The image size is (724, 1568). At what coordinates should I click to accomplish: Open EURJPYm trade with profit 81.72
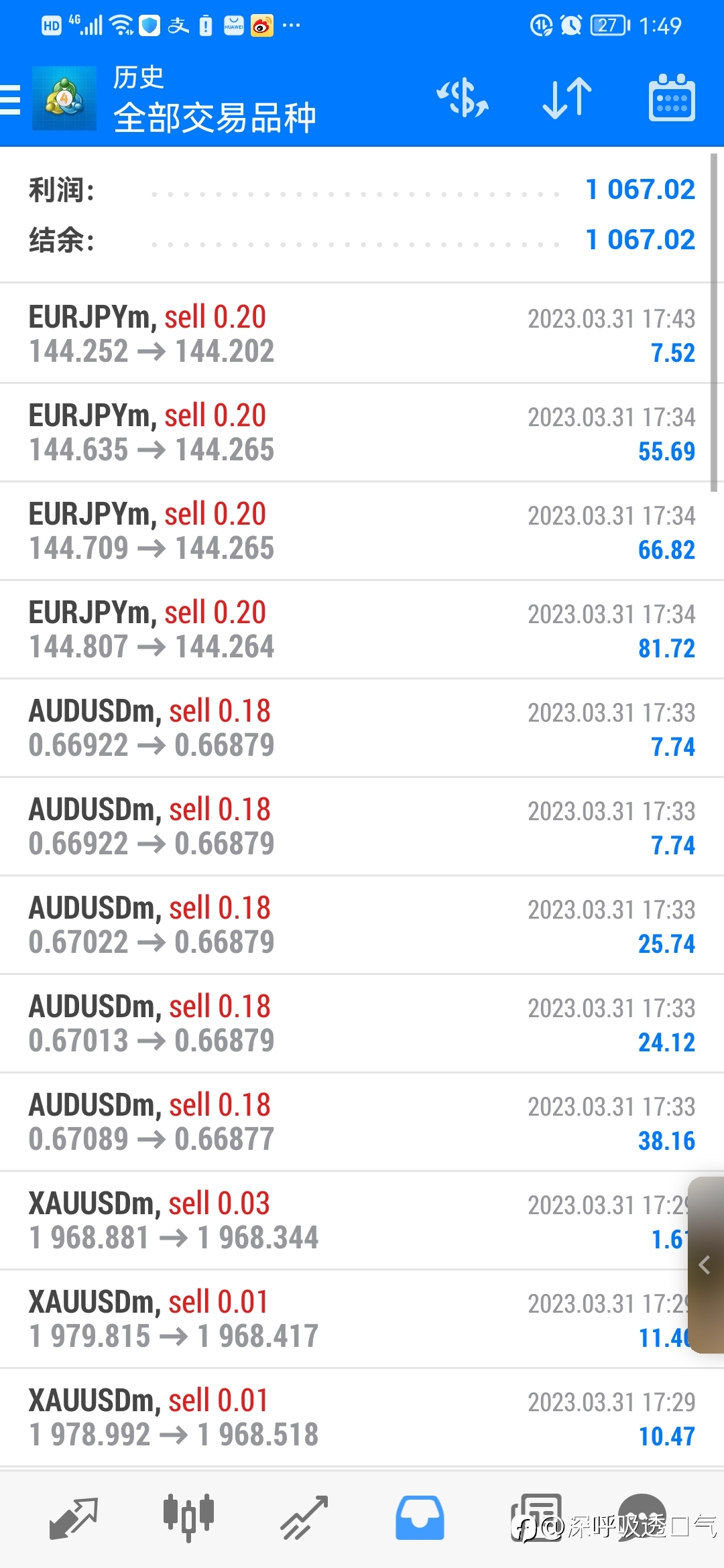coord(362,629)
